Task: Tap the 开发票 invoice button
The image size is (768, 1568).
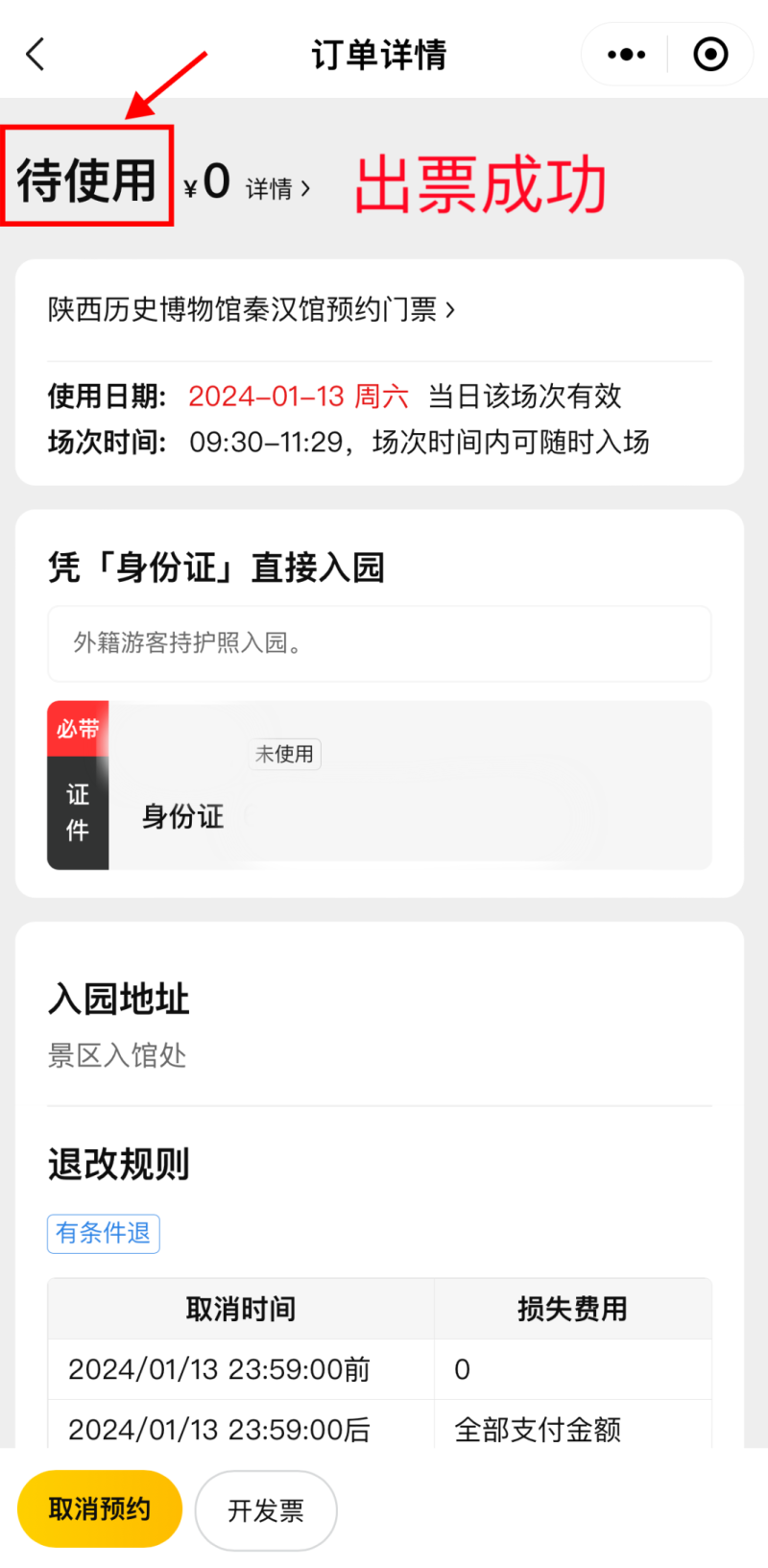Action: [x=266, y=1509]
